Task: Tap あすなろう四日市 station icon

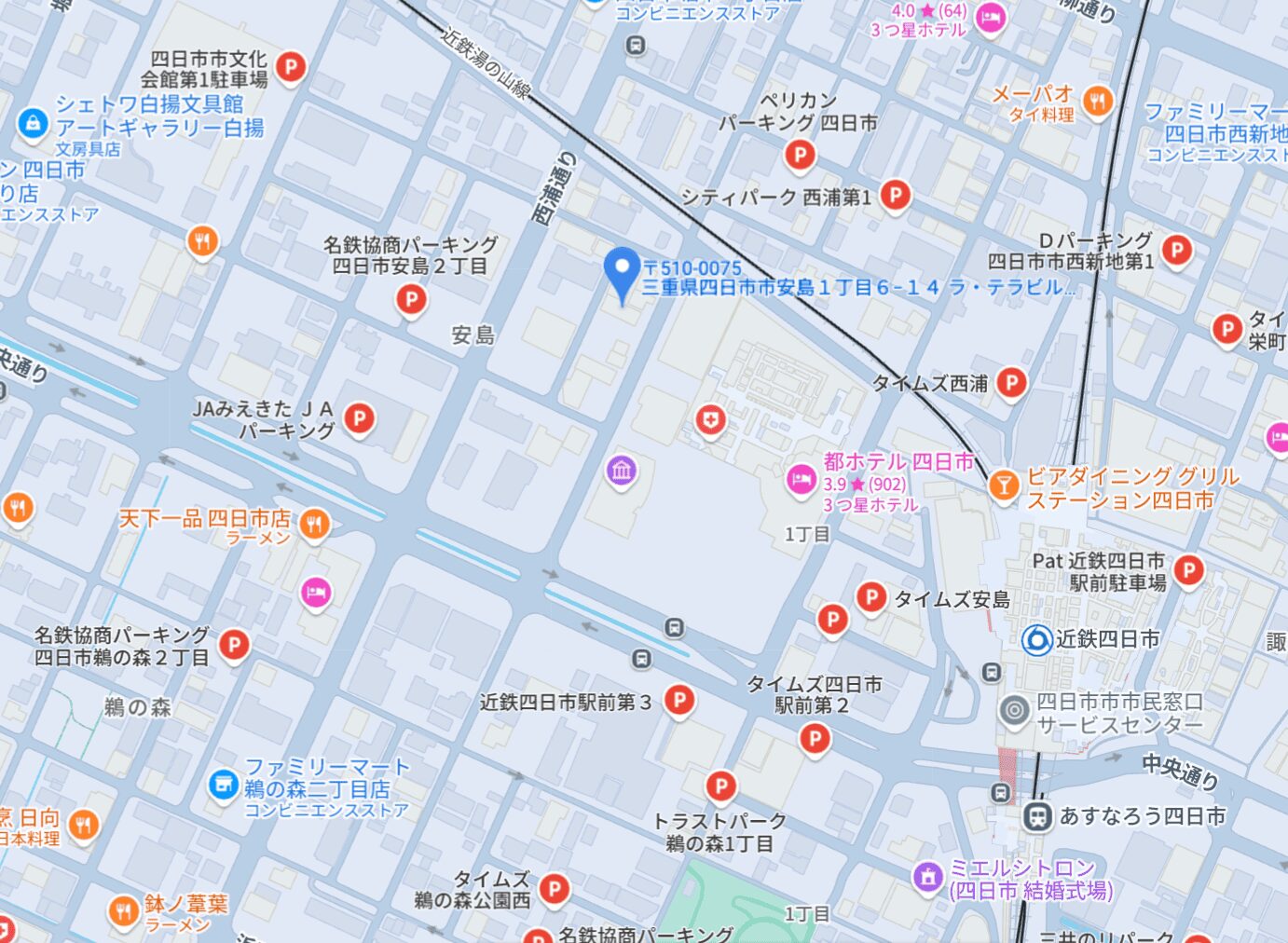Action: tap(1035, 816)
